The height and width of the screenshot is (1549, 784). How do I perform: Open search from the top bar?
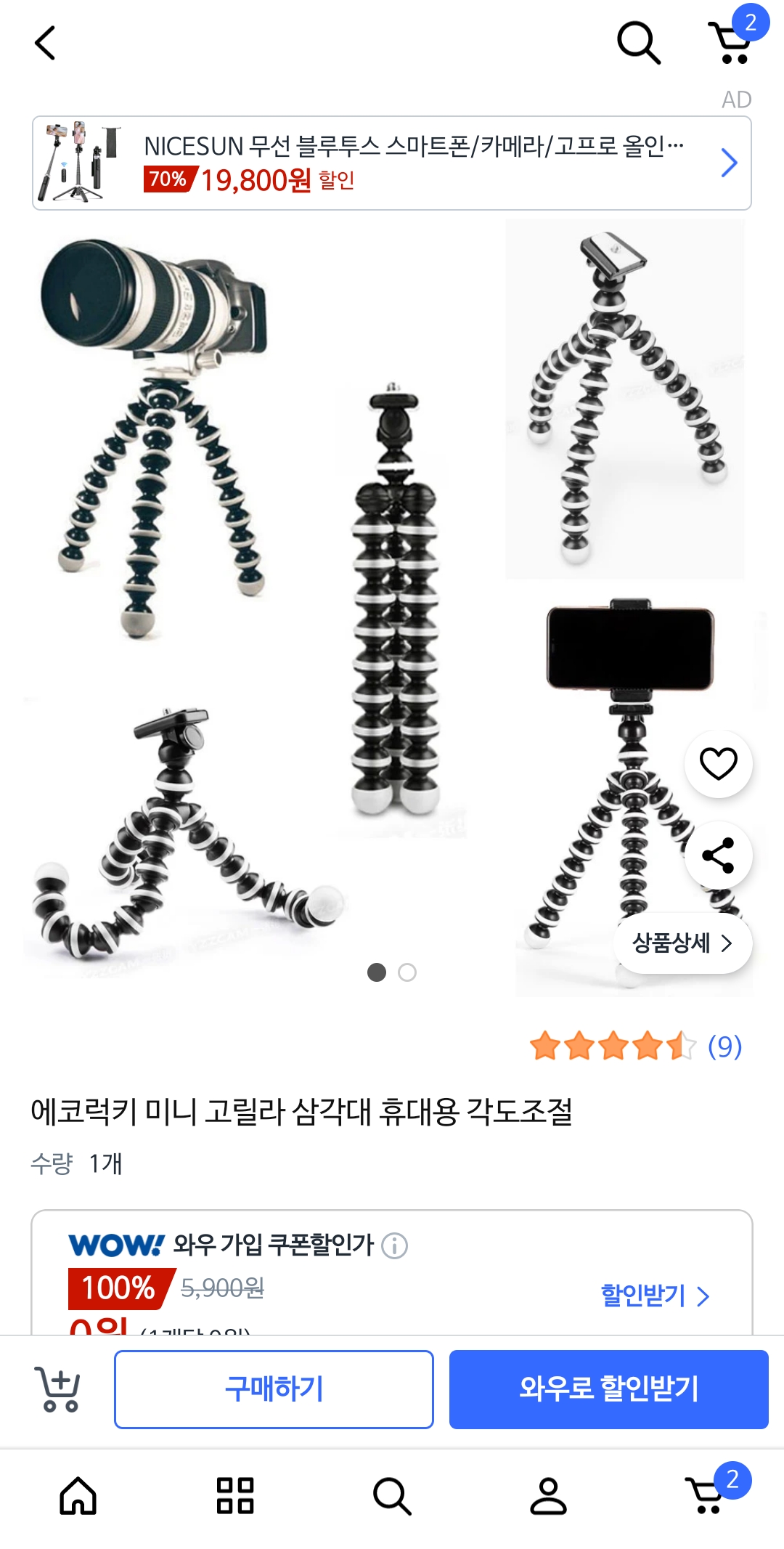coord(638,43)
